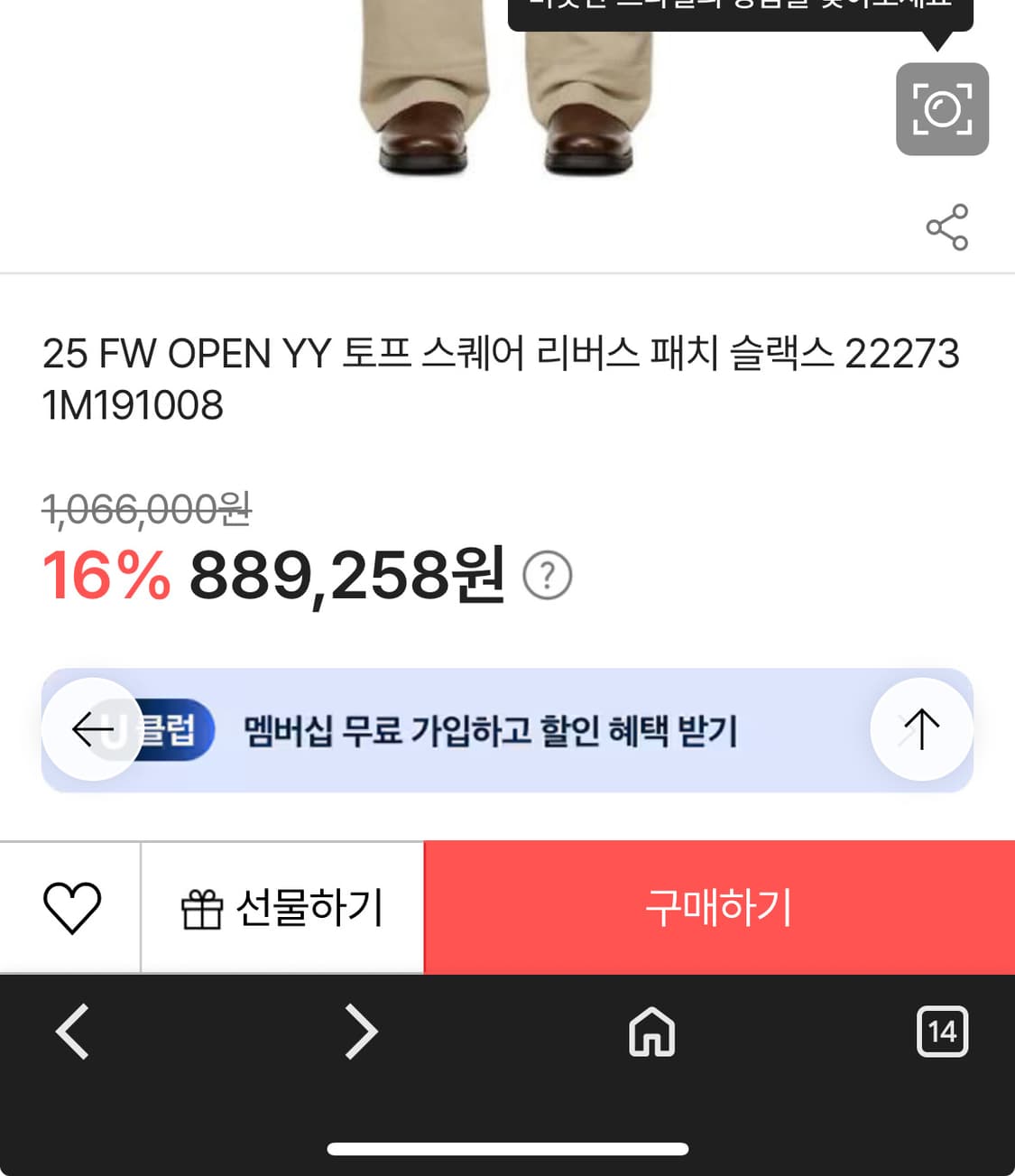Tap the forward chevron in navigation bar

pyautogui.click(x=361, y=1032)
